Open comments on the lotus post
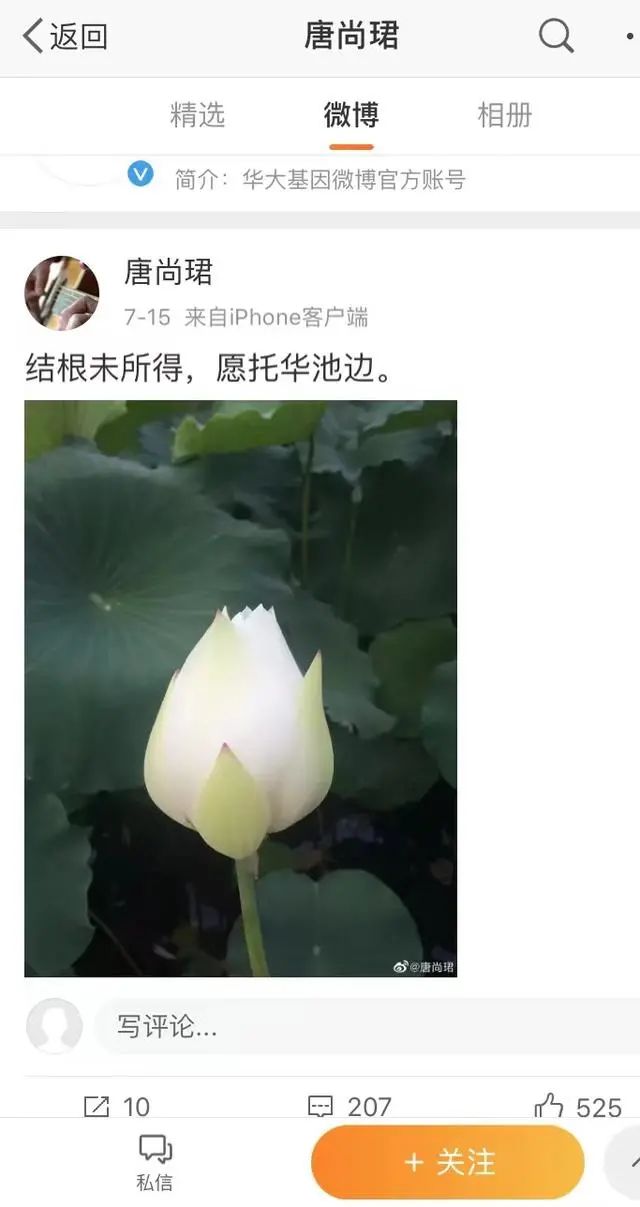 point(349,1106)
